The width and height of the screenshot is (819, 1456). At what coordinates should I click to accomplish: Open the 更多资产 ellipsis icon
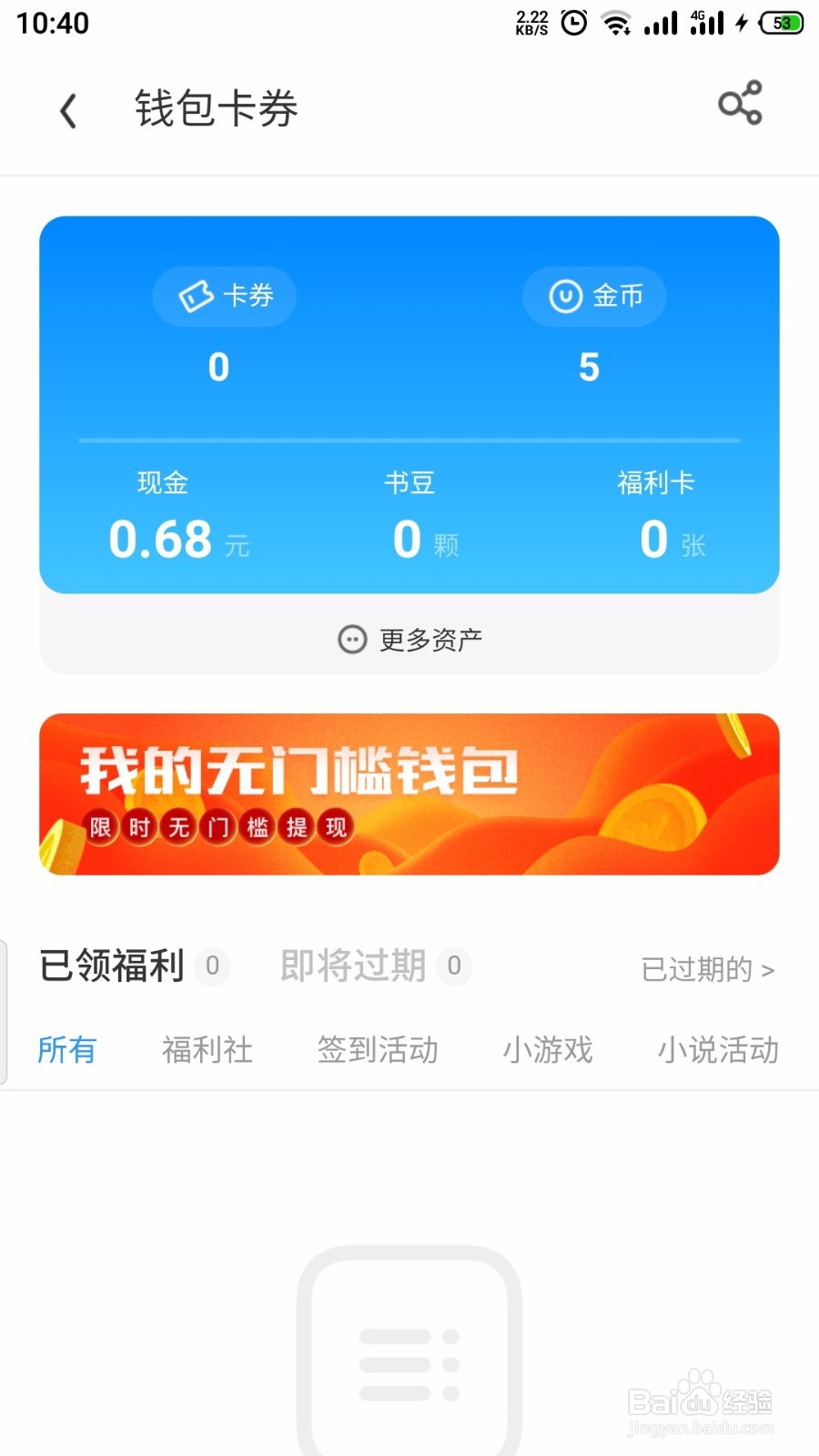352,640
